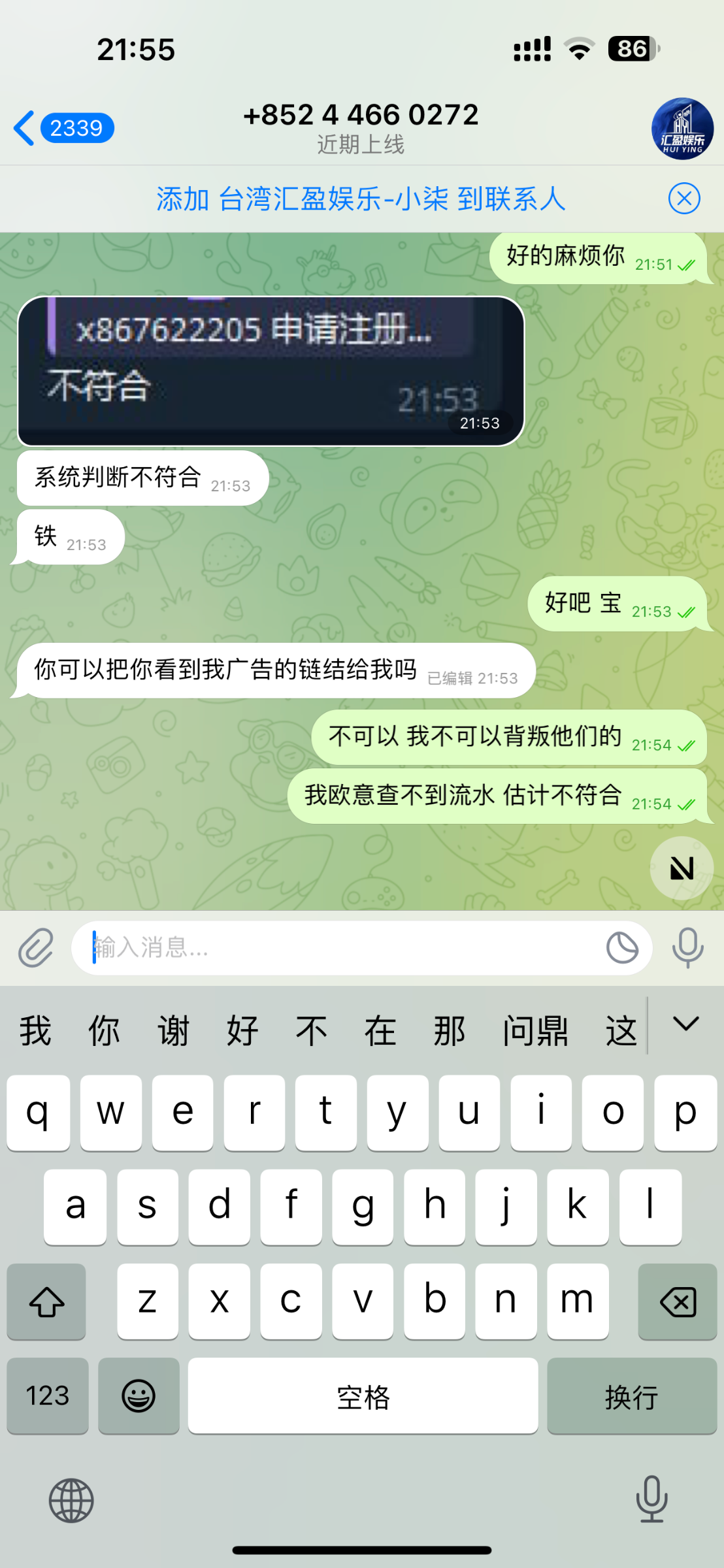Image resolution: width=724 pixels, height=1568 pixels.
Task: Record a voice message with the mic icon
Action: coord(687,947)
